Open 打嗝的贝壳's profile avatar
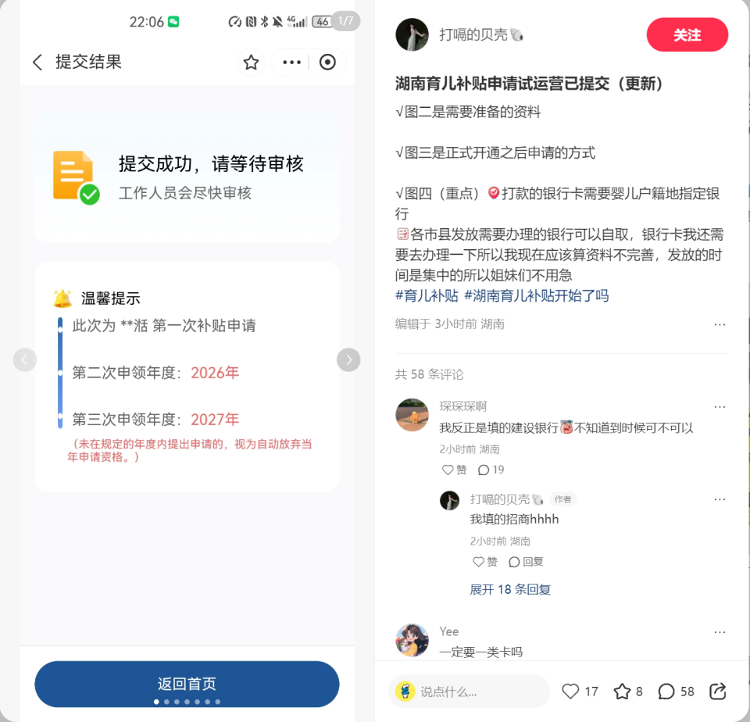Image resolution: width=750 pixels, height=722 pixels. tap(412, 35)
